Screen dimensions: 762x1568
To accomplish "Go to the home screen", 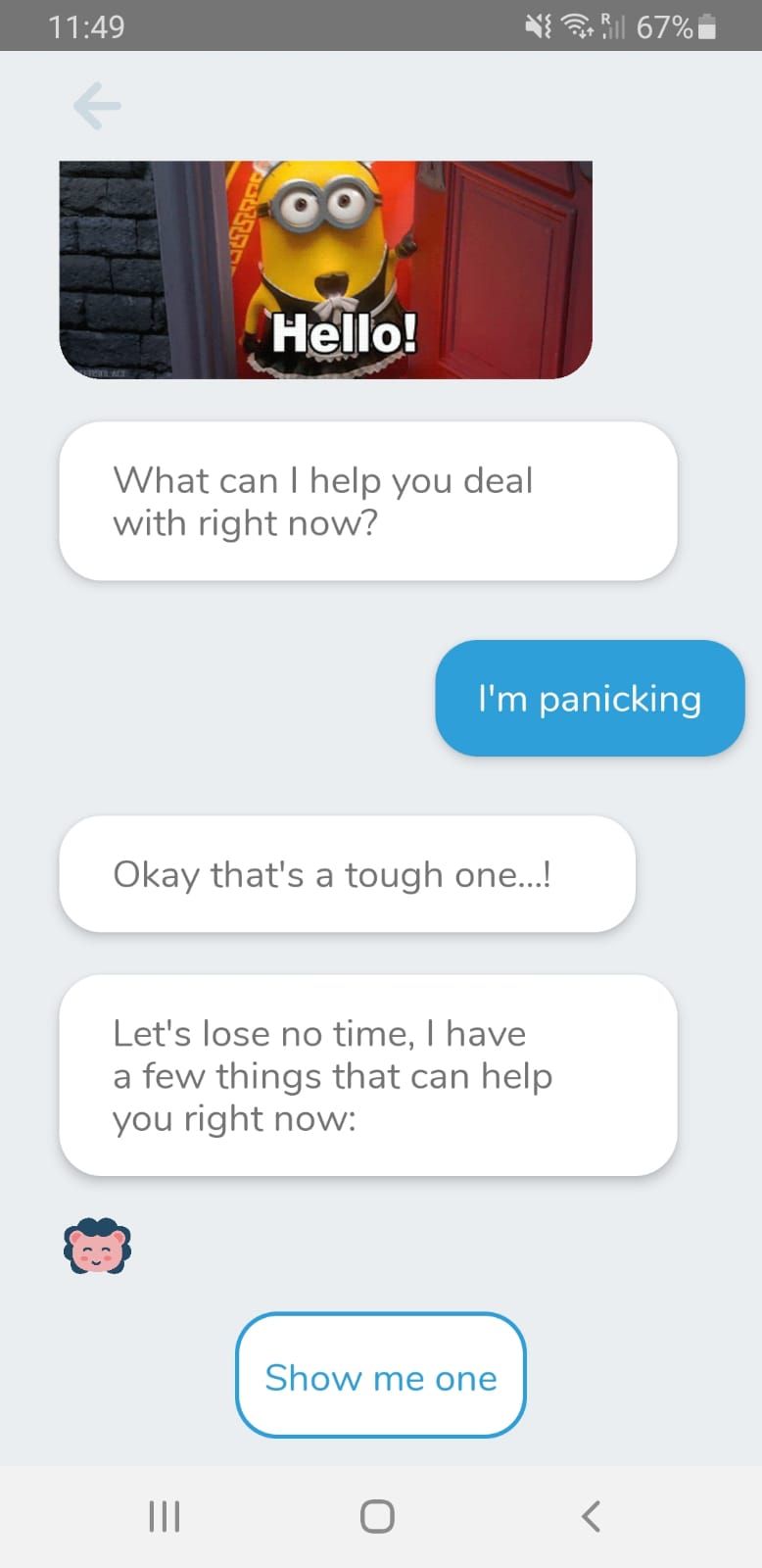I will tap(377, 1516).
